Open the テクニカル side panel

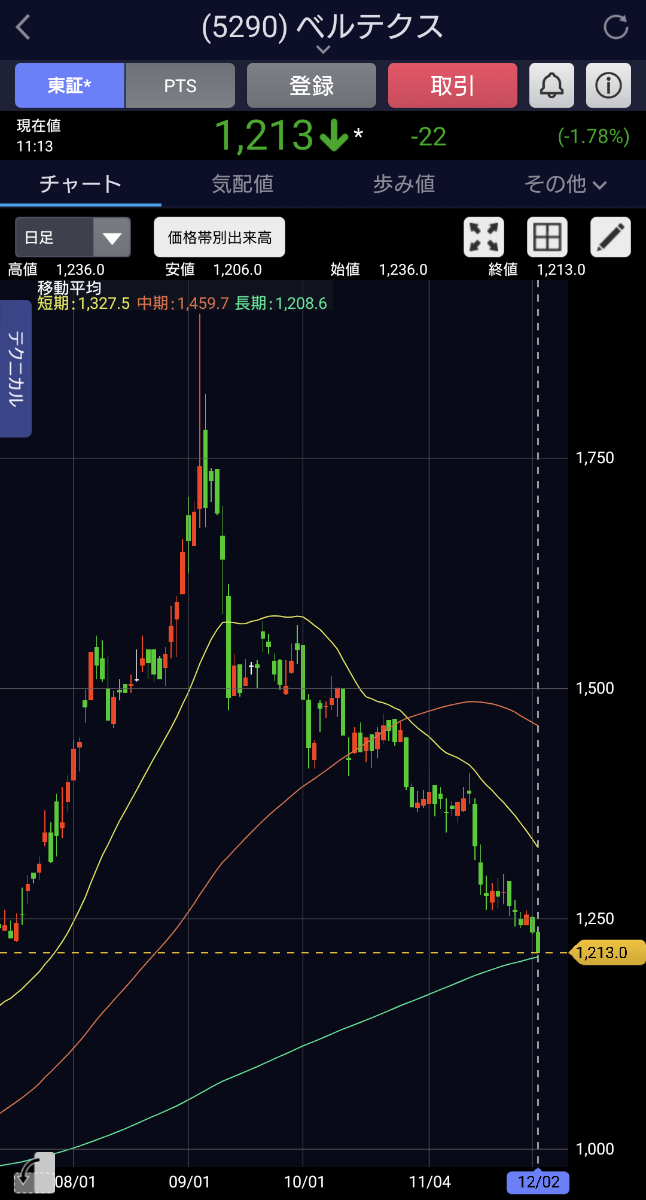tap(15, 370)
